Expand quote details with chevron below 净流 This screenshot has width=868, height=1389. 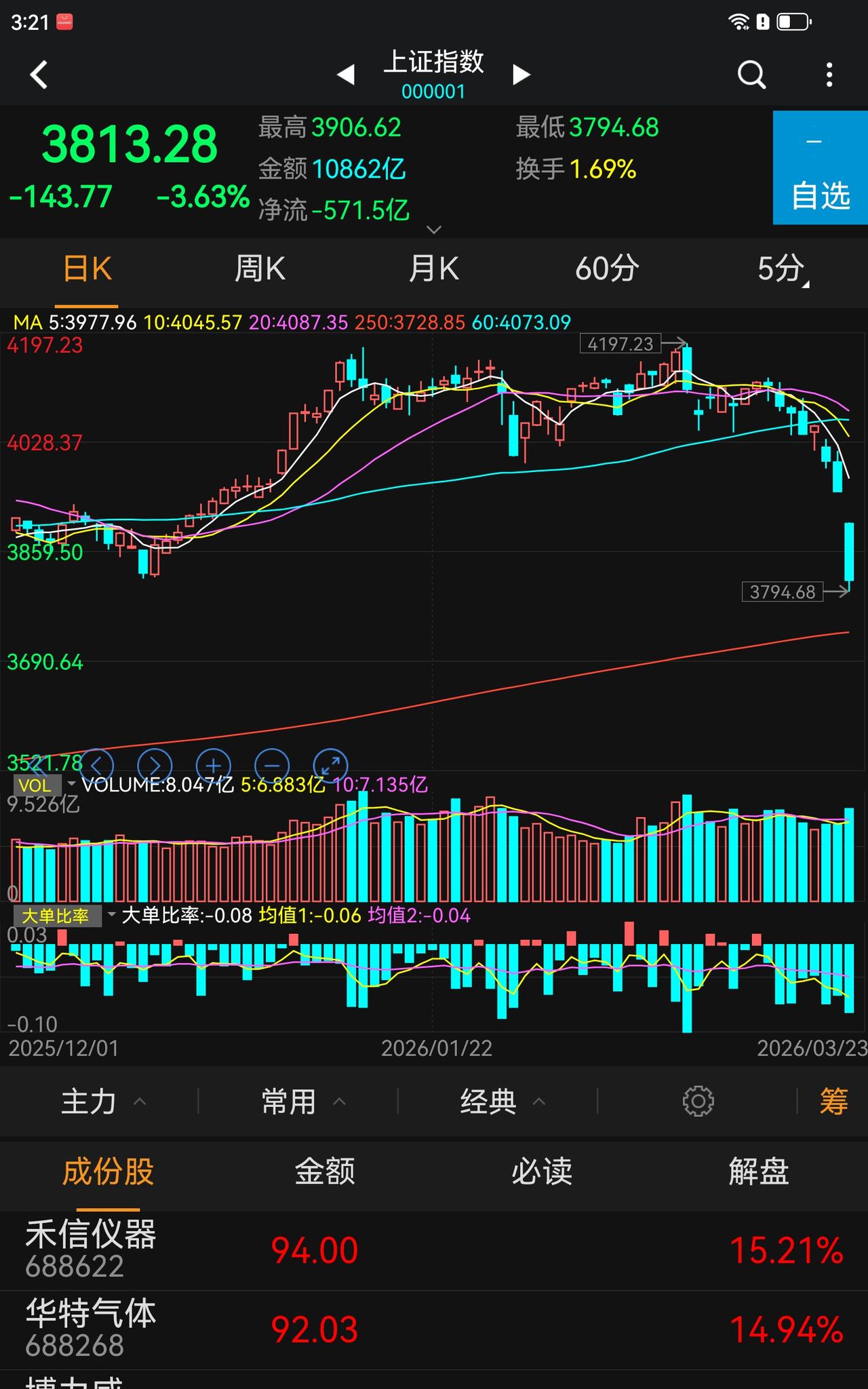434,231
